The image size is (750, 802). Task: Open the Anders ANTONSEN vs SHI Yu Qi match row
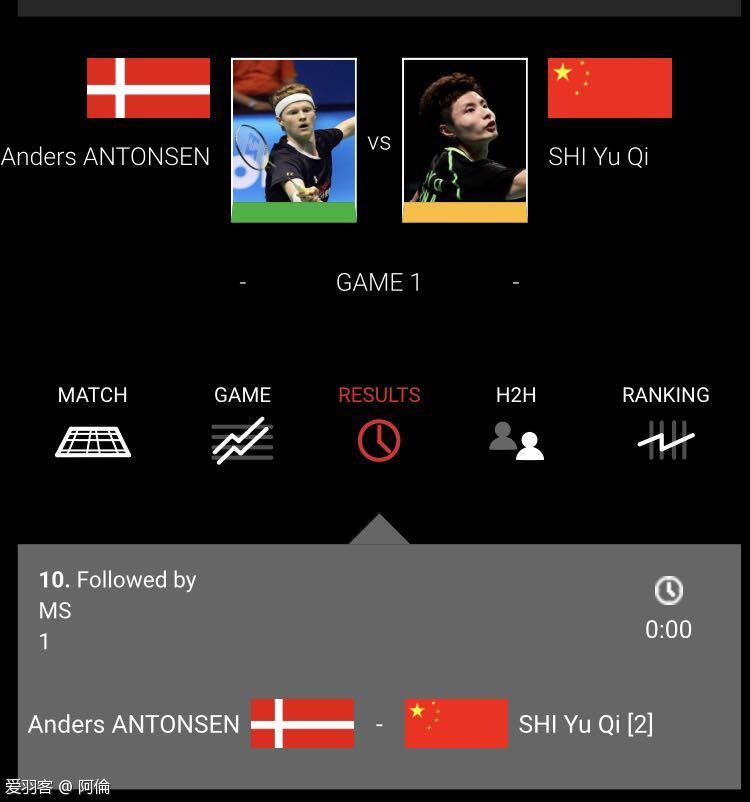tap(378, 724)
